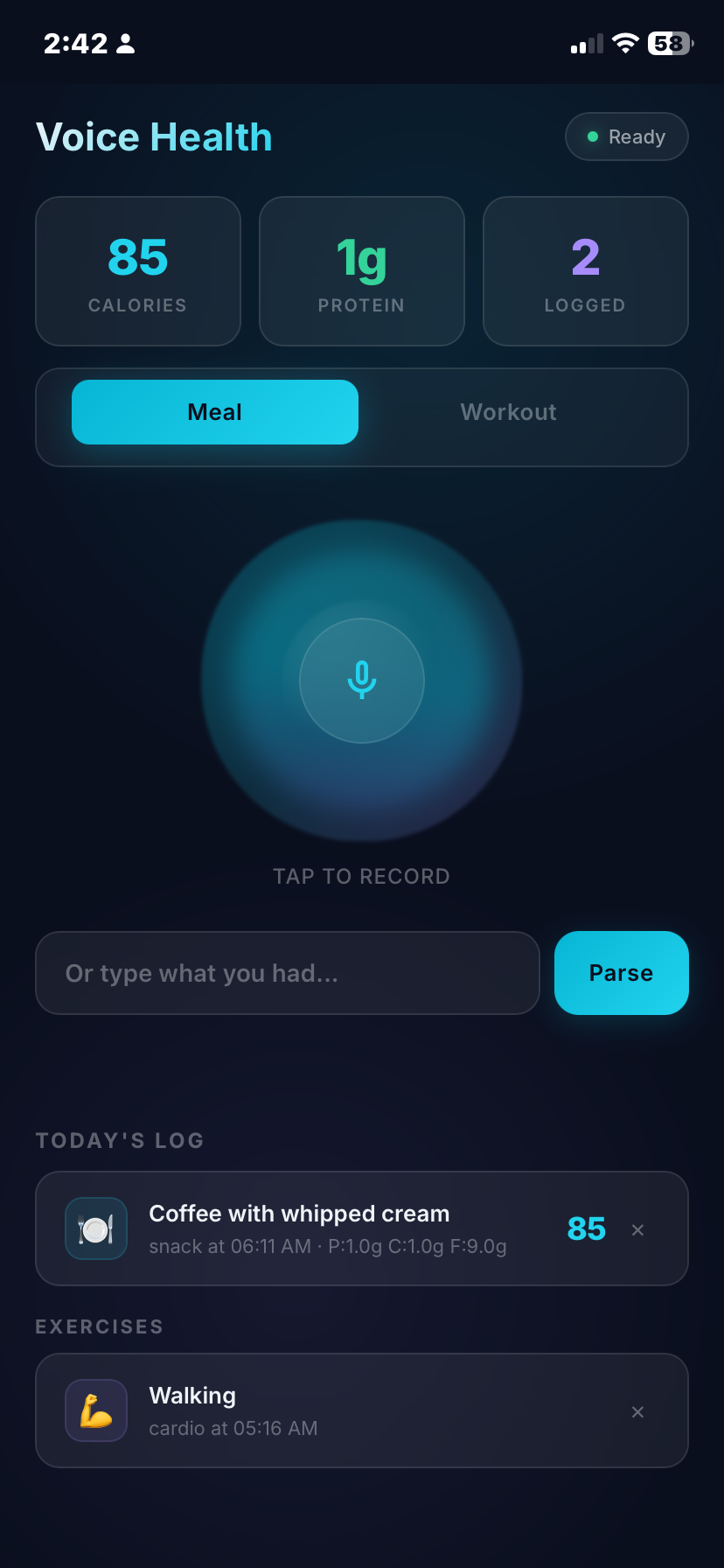Click the meal plate icon on Coffee entry

96,1228
